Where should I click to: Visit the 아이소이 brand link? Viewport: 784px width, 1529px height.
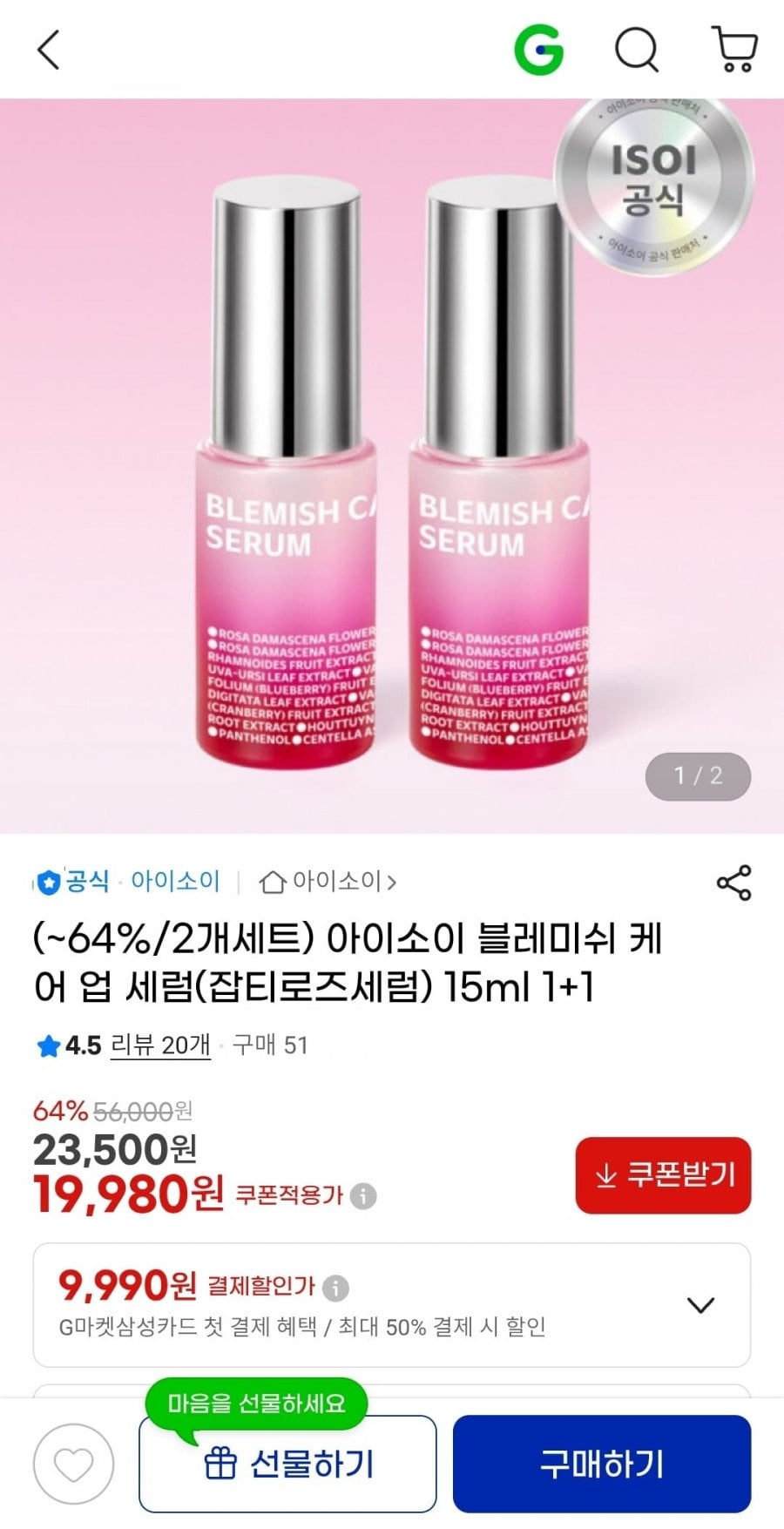coord(175,881)
